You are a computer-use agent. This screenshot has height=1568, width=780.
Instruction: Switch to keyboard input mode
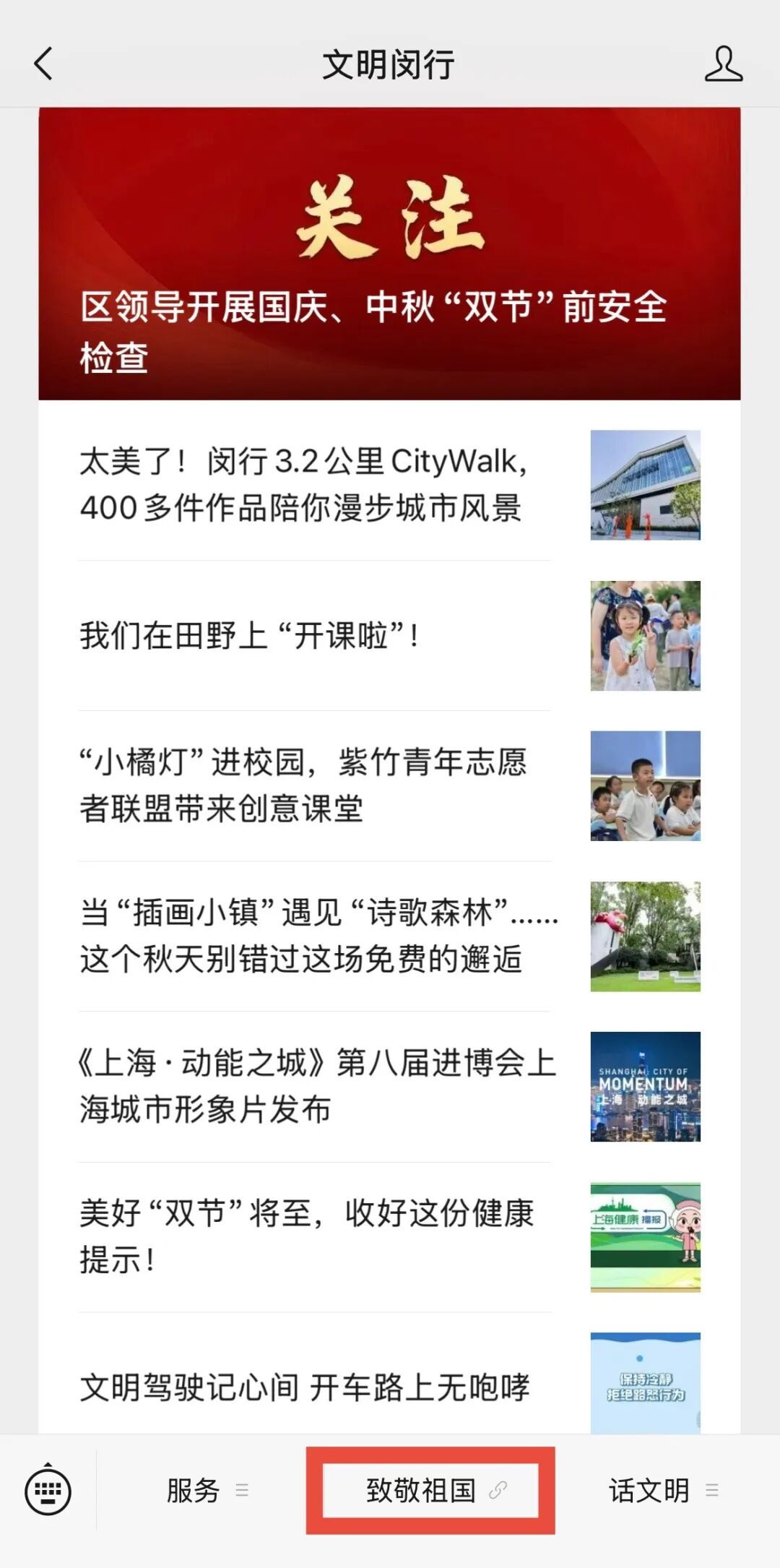(48, 1490)
